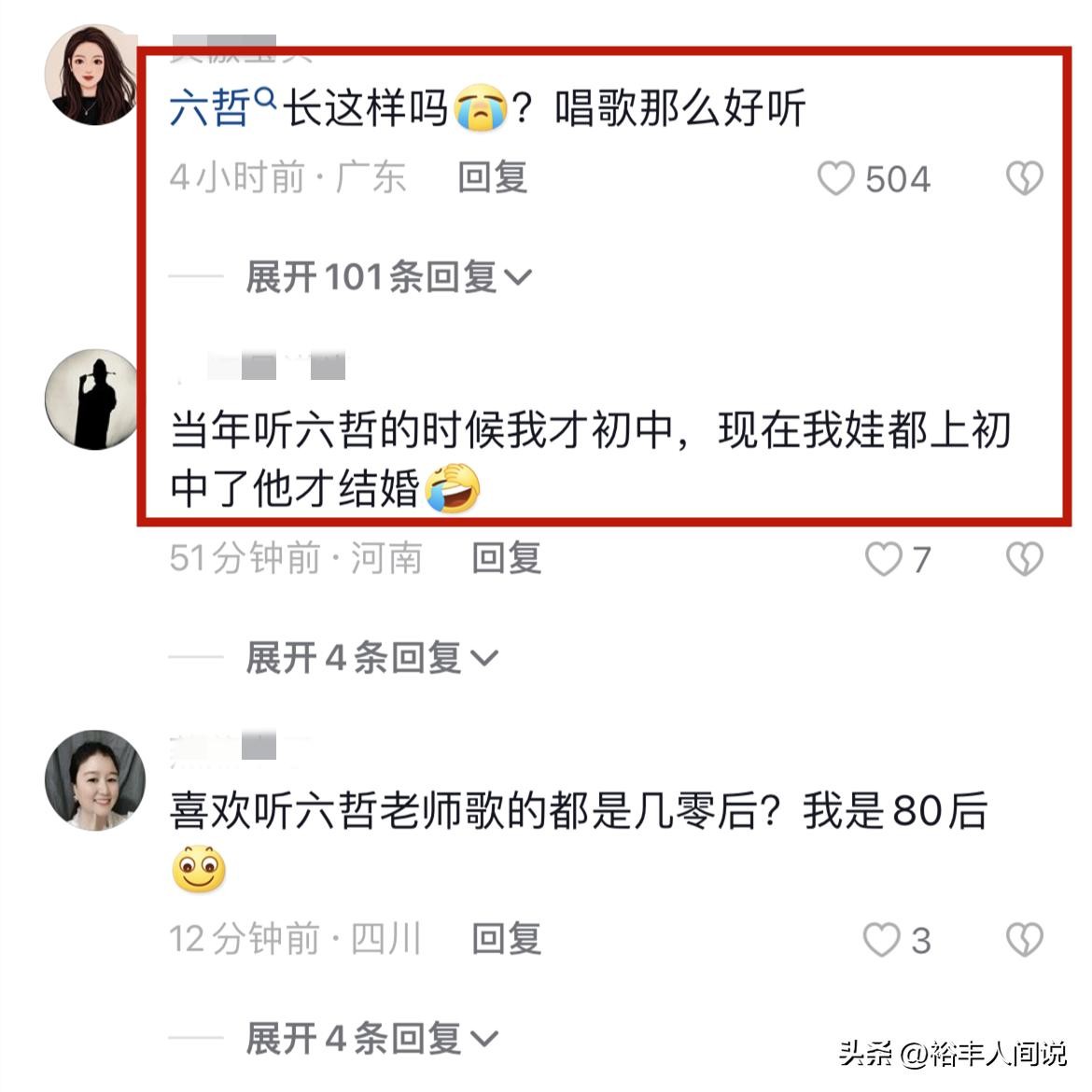Expand the 101 replies
The width and height of the screenshot is (1092, 1092).
point(387,277)
